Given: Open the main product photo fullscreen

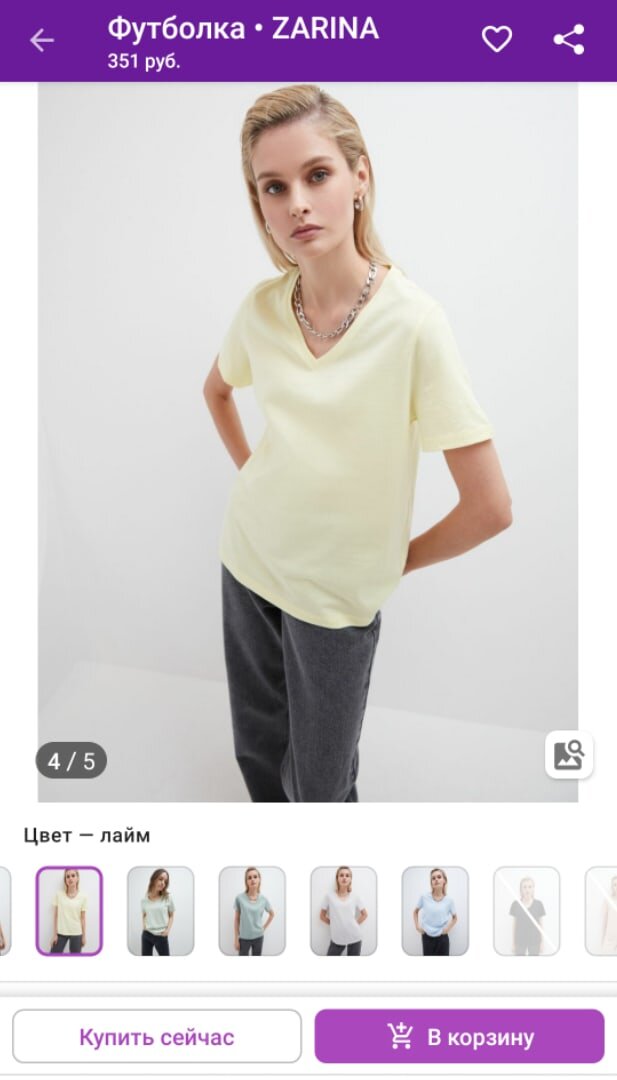Looking at the screenshot, I should coord(308,440).
